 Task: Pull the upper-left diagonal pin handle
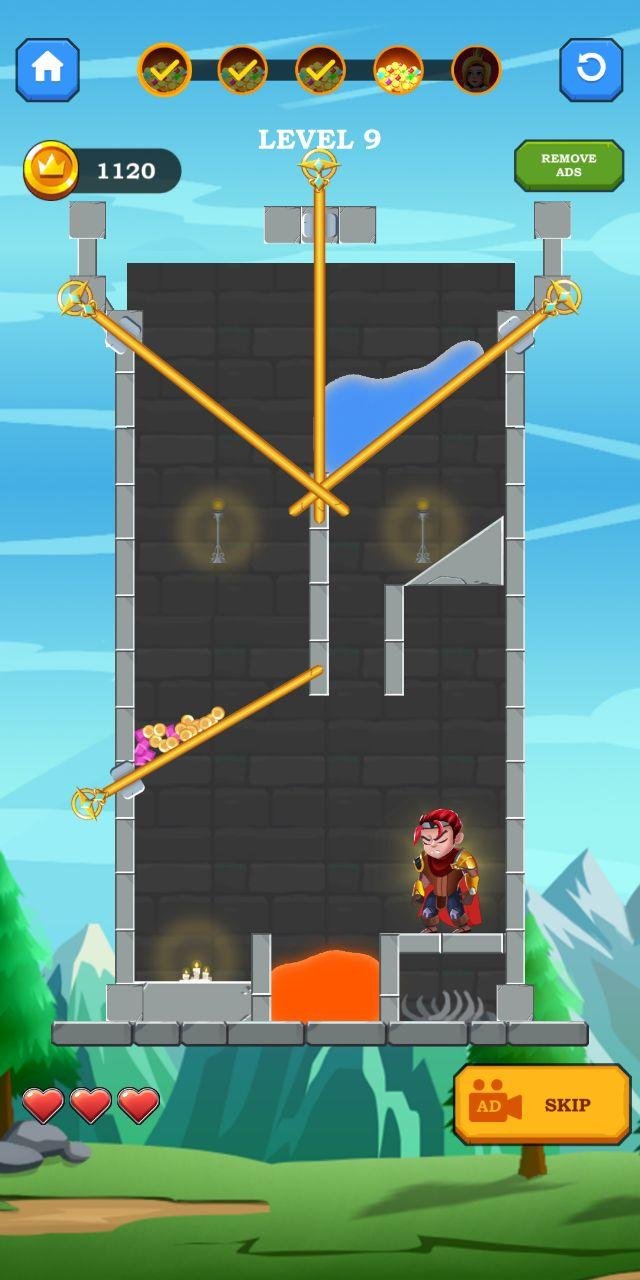pos(75,298)
